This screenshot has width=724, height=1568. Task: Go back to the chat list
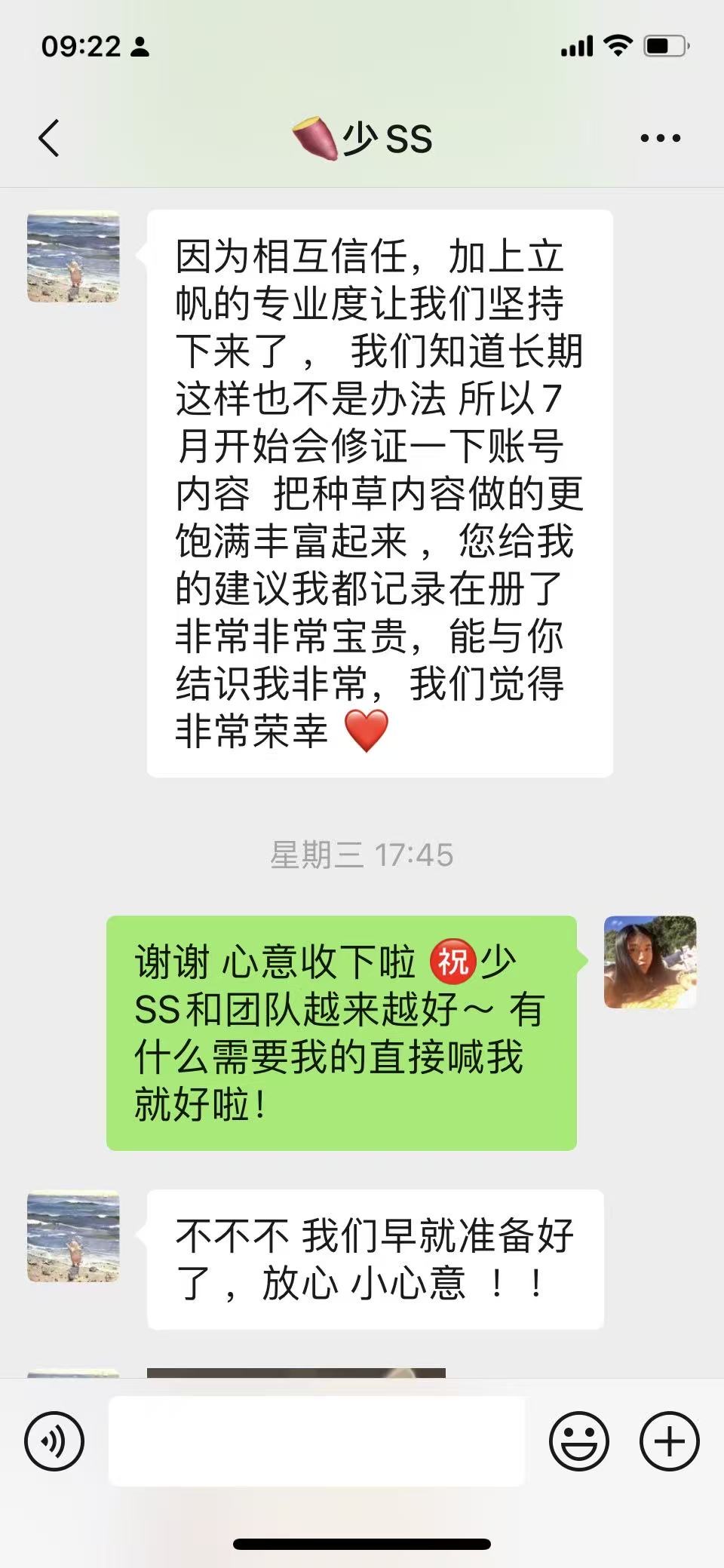49,138
